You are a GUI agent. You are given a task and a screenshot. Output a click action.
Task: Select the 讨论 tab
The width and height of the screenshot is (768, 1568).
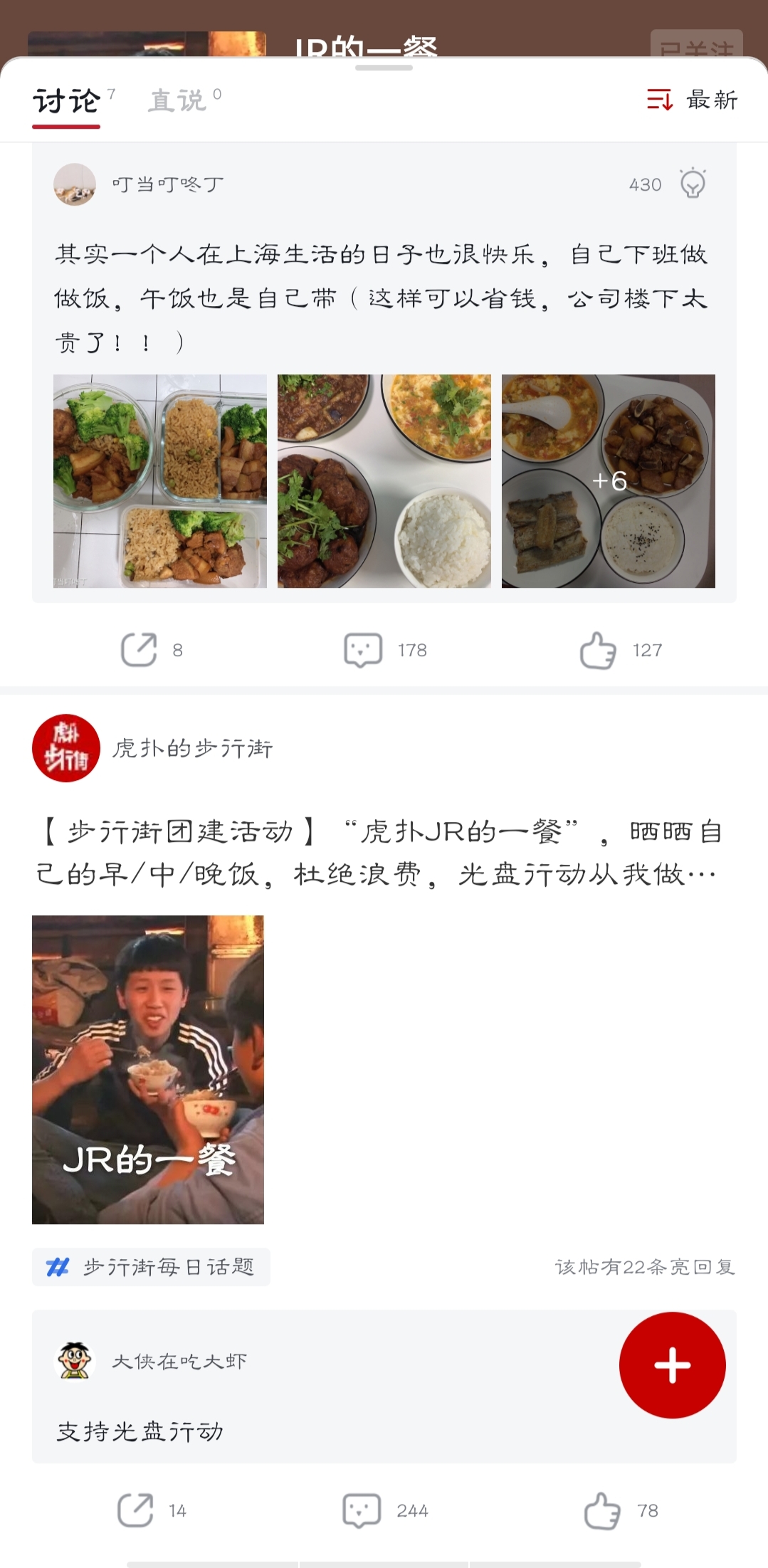pos(66,101)
